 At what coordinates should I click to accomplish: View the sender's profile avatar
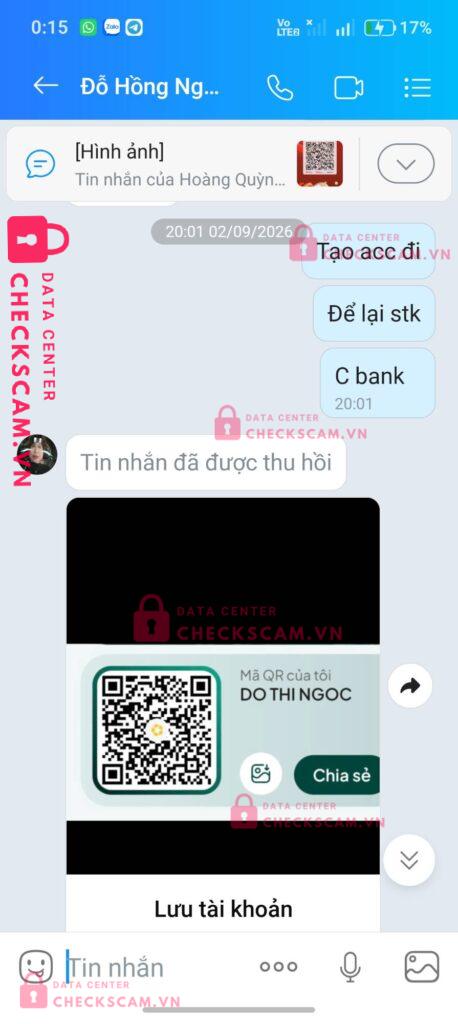point(36,454)
